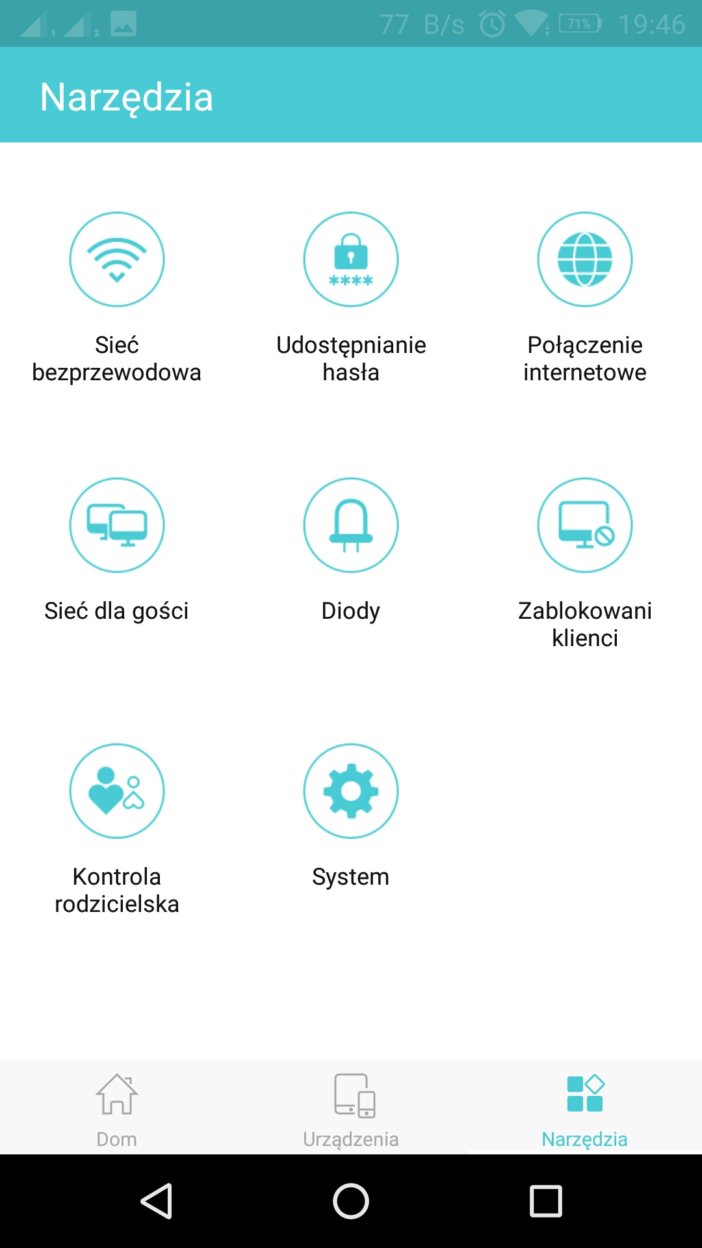Switch to the Urządzenia tab
This screenshot has width=702, height=1248.
[x=351, y=1108]
